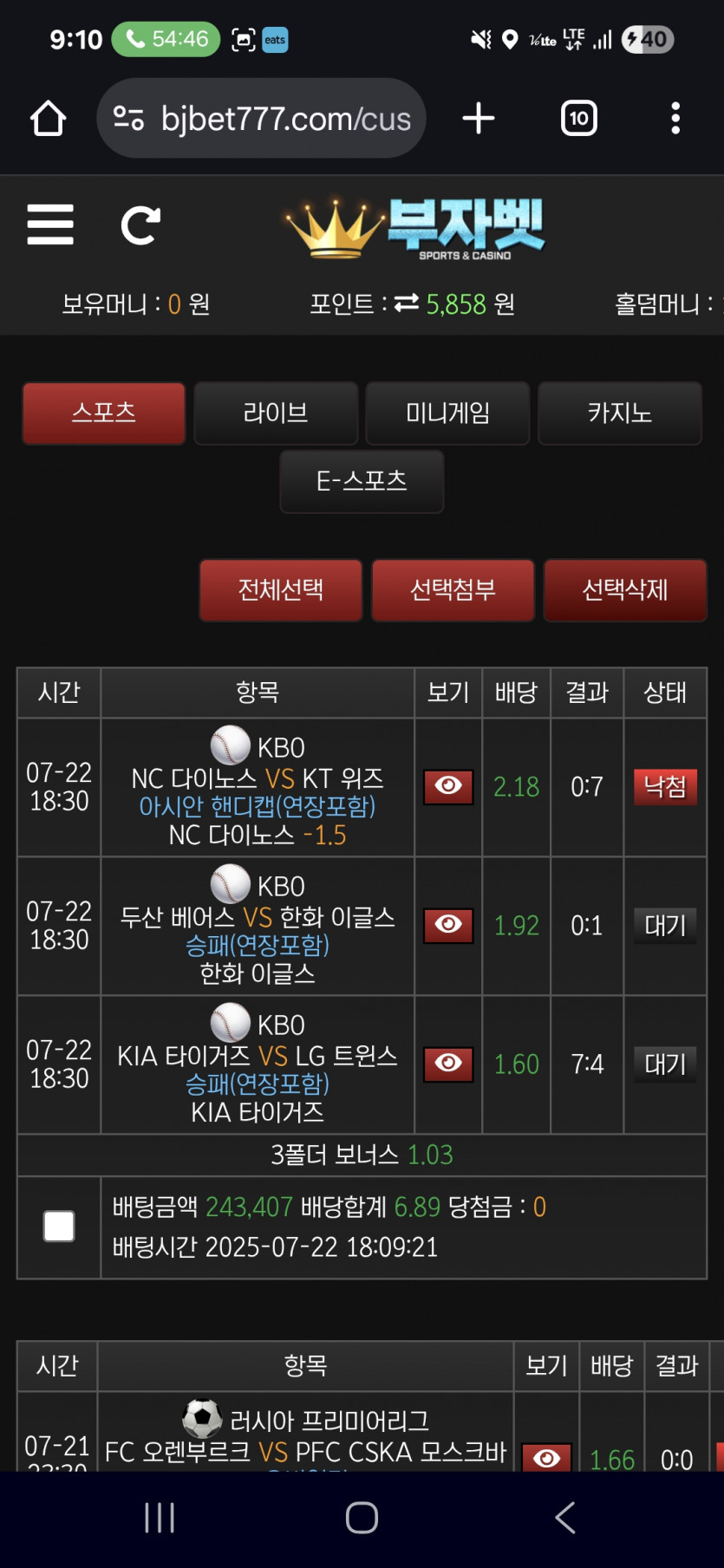
Task: Switch to the E-스포츠 tab
Action: (x=362, y=481)
